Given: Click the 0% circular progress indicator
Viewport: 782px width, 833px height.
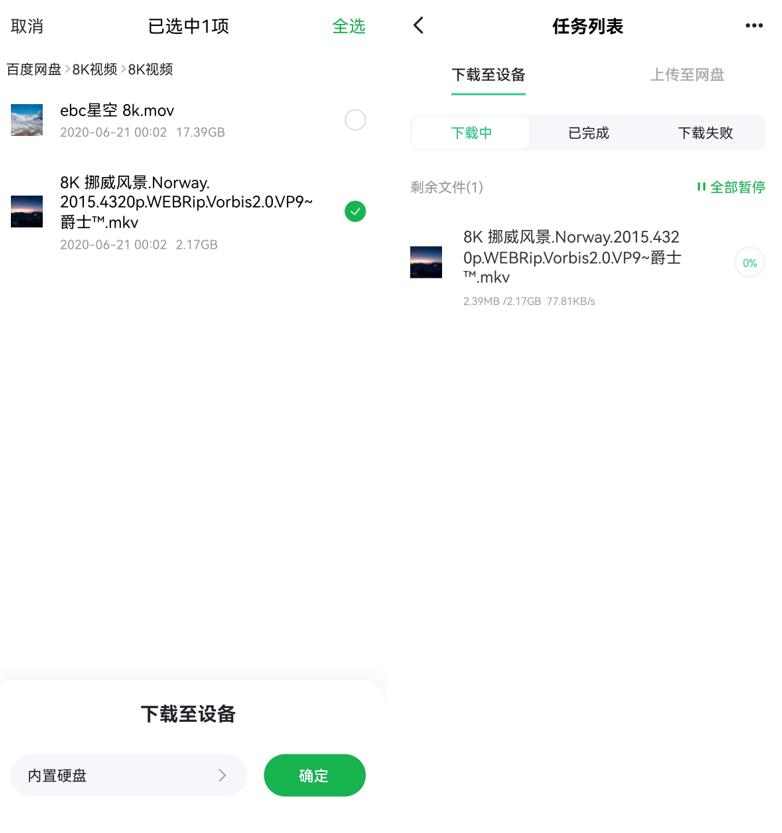Looking at the screenshot, I should coord(750,262).
